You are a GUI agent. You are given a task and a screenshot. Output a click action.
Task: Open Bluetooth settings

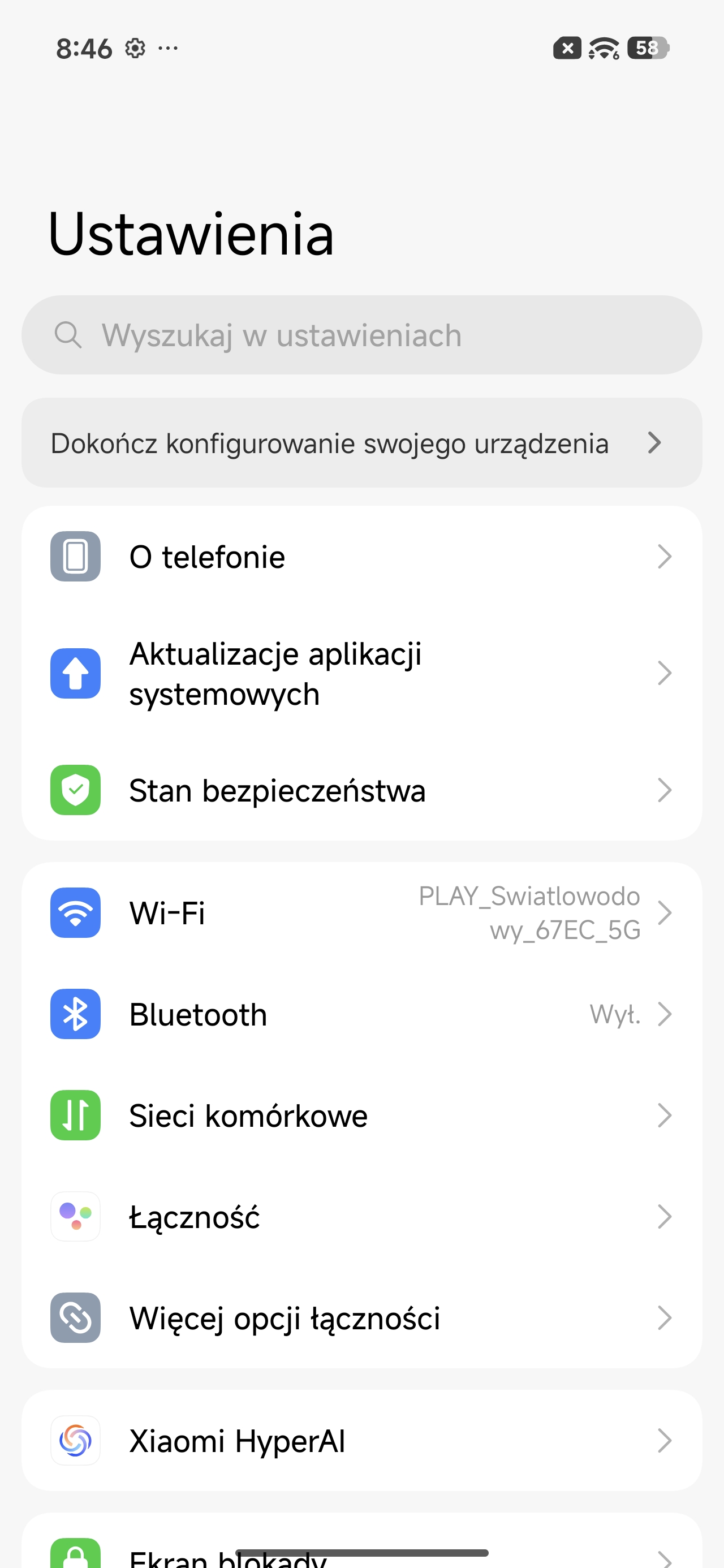tap(361, 1014)
